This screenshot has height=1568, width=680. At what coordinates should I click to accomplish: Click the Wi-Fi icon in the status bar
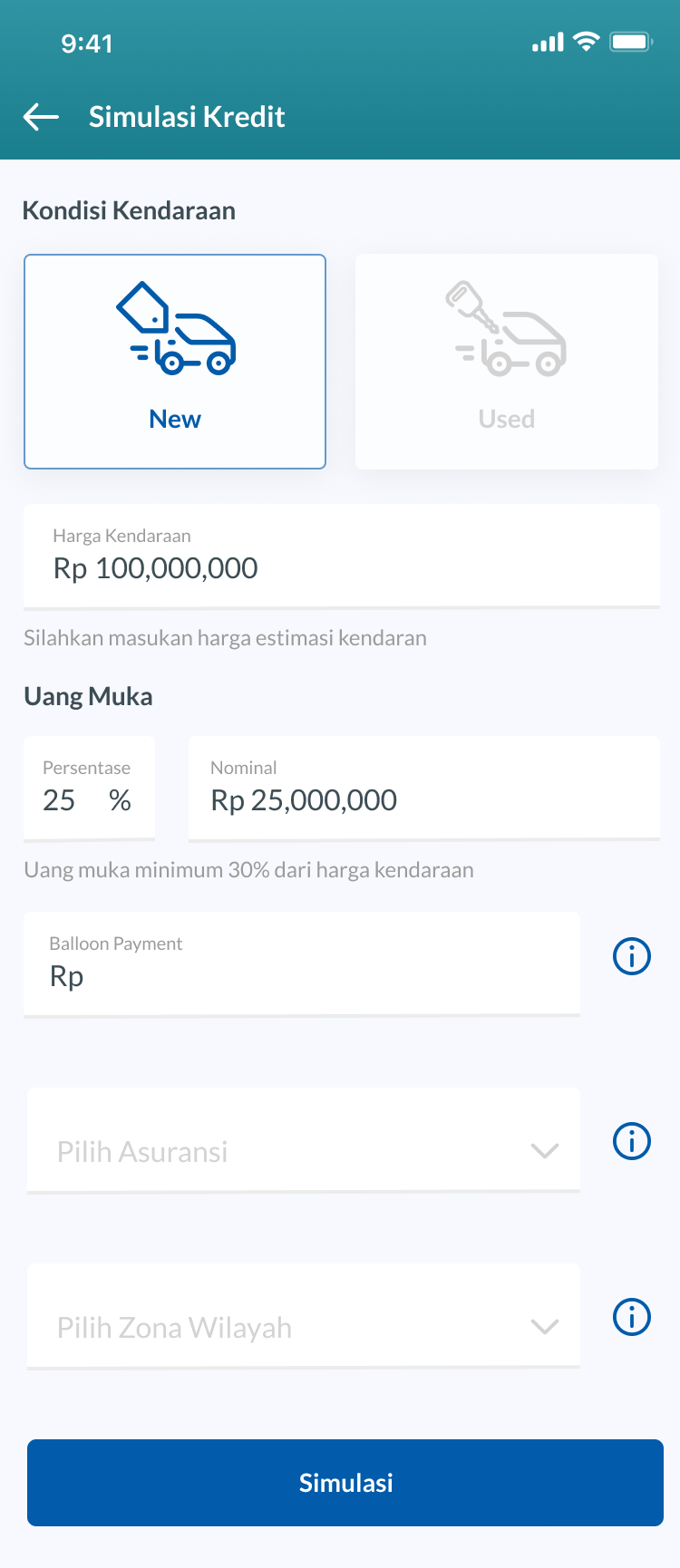(x=585, y=41)
